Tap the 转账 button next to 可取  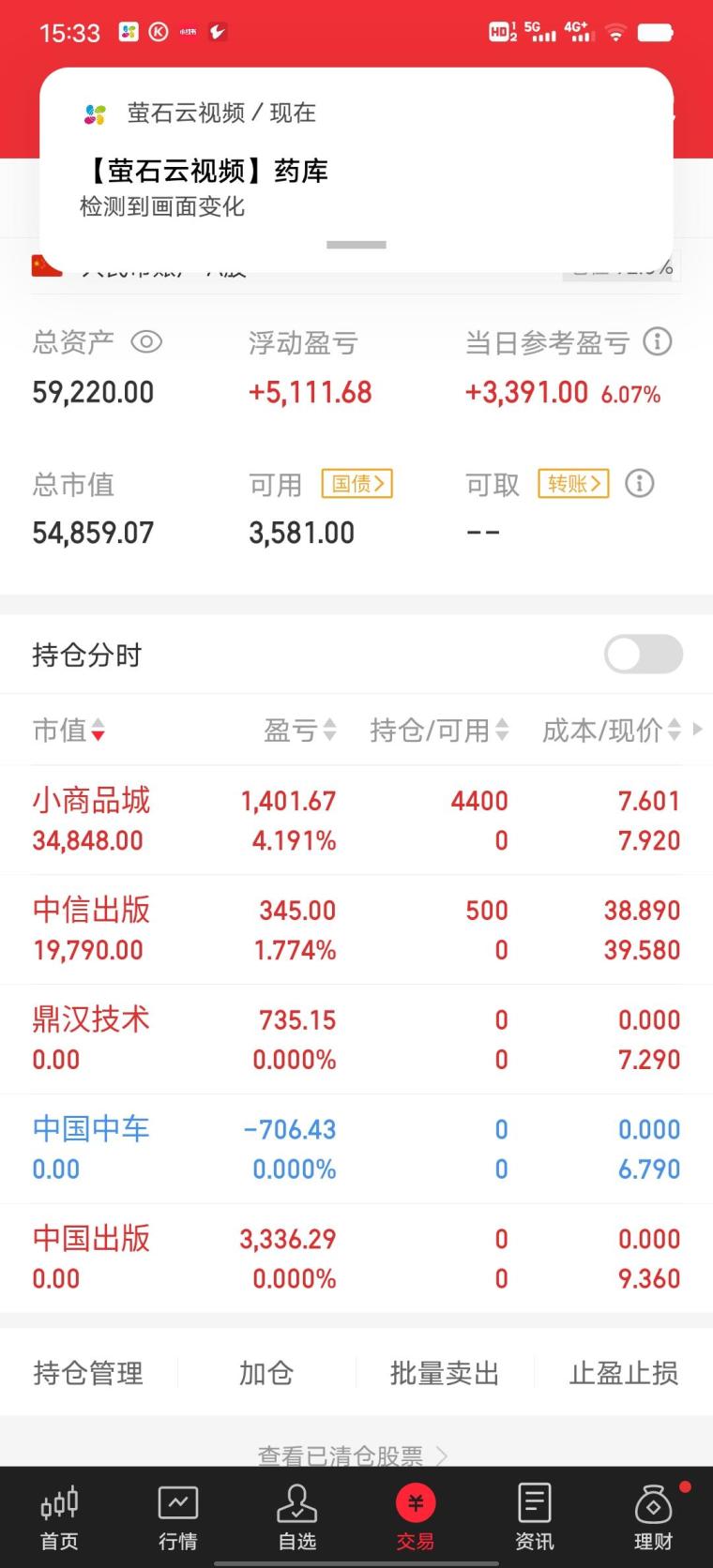(x=573, y=484)
